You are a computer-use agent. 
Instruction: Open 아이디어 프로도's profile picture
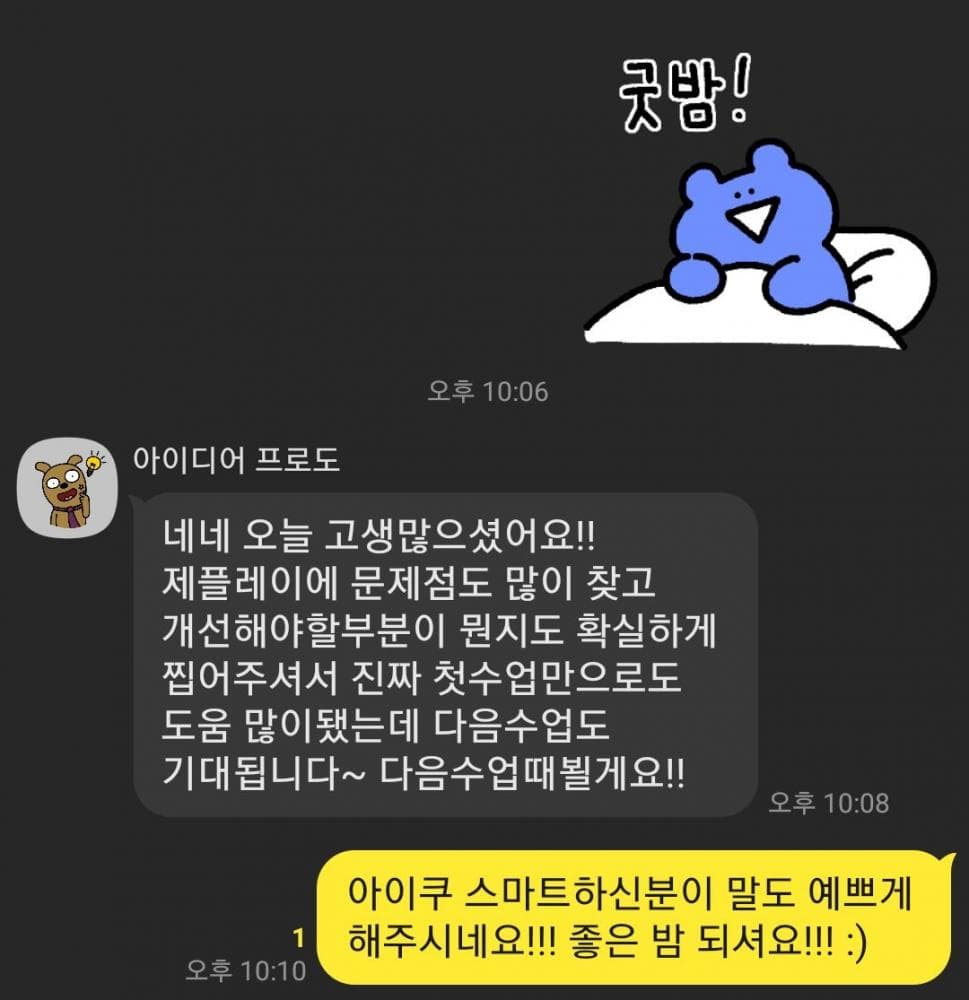click(x=69, y=486)
